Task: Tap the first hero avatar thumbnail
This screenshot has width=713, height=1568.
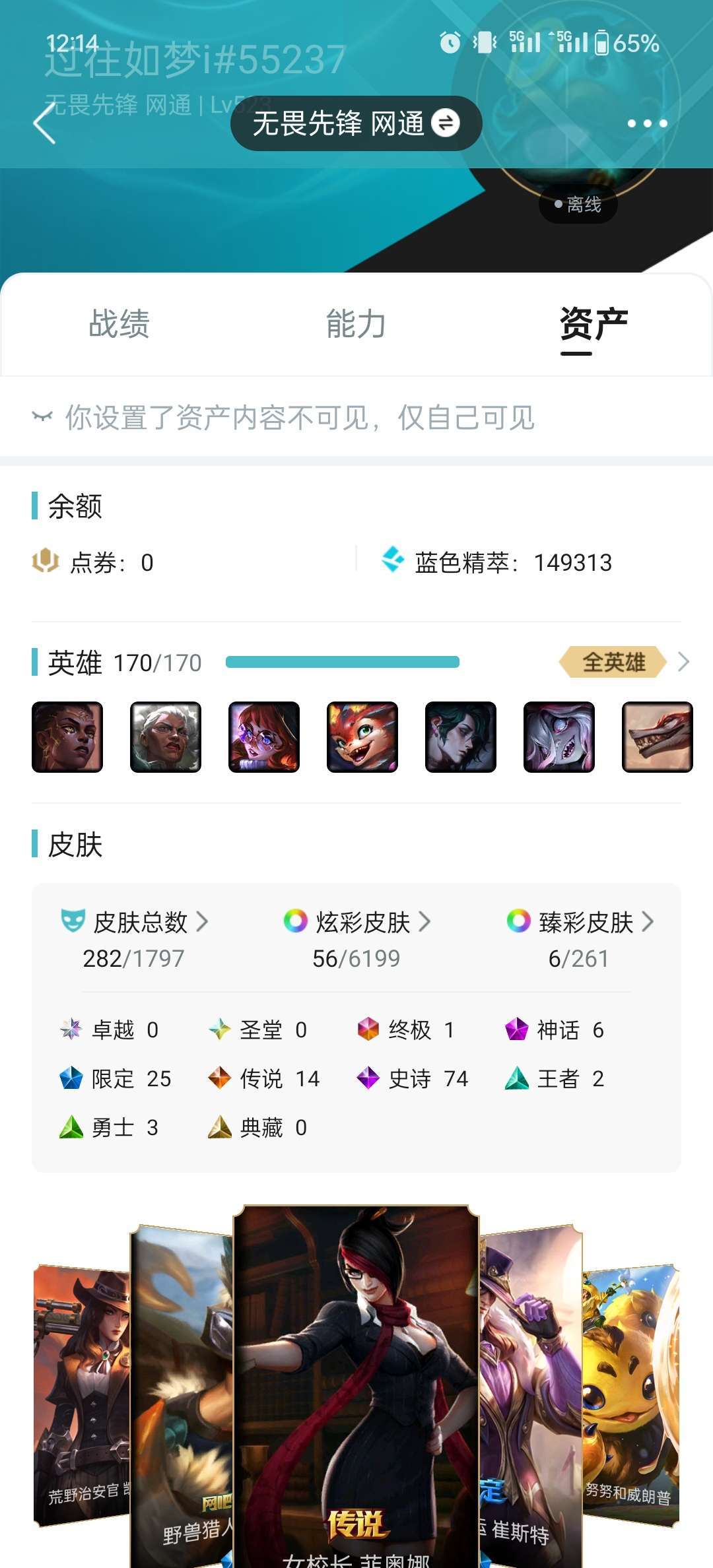Action: tap(67, 736)
